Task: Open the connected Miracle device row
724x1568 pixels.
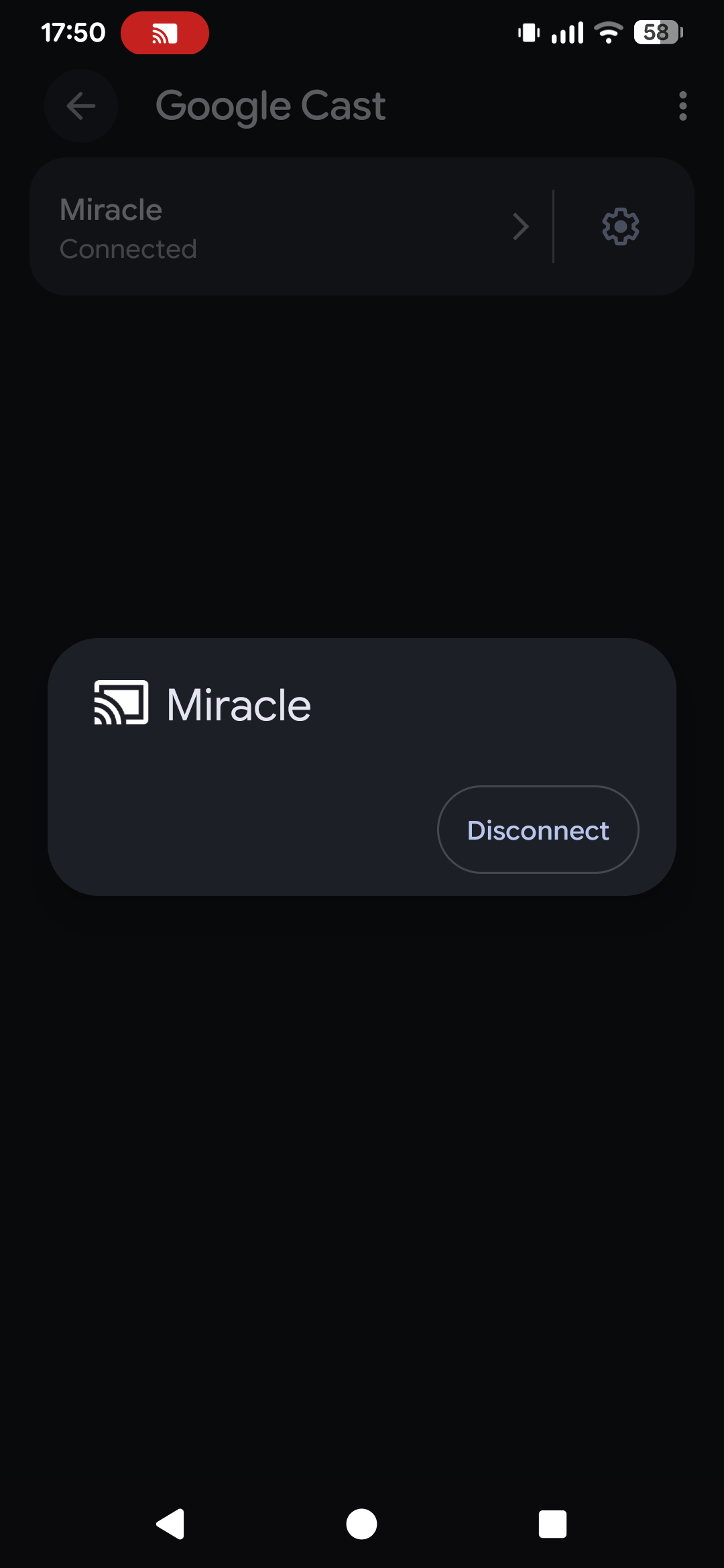Action: tap(288, 228)
